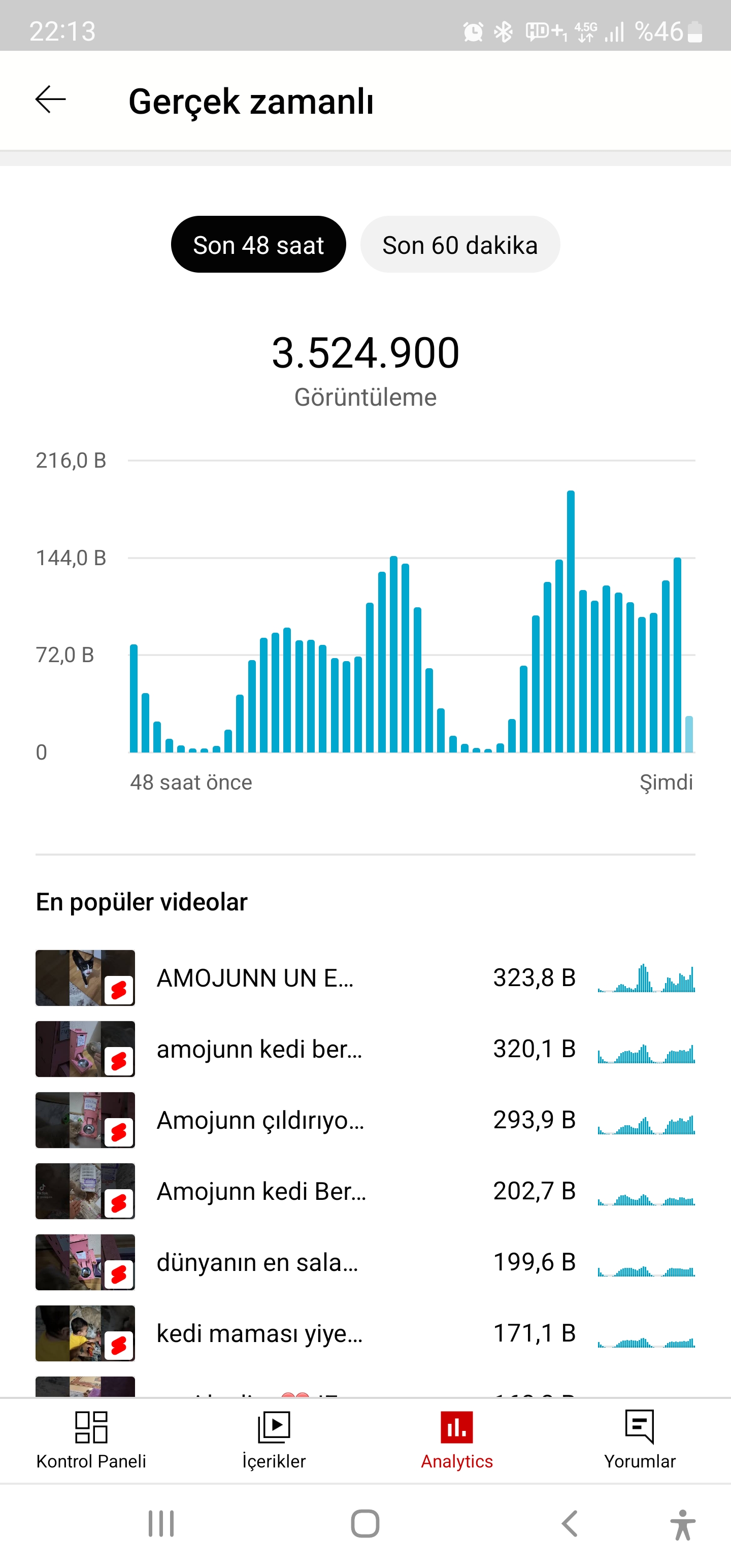The width and height of the screenshot is (731, 1568).
Task: Open the Analytics tab
Action: point(457,1440)
